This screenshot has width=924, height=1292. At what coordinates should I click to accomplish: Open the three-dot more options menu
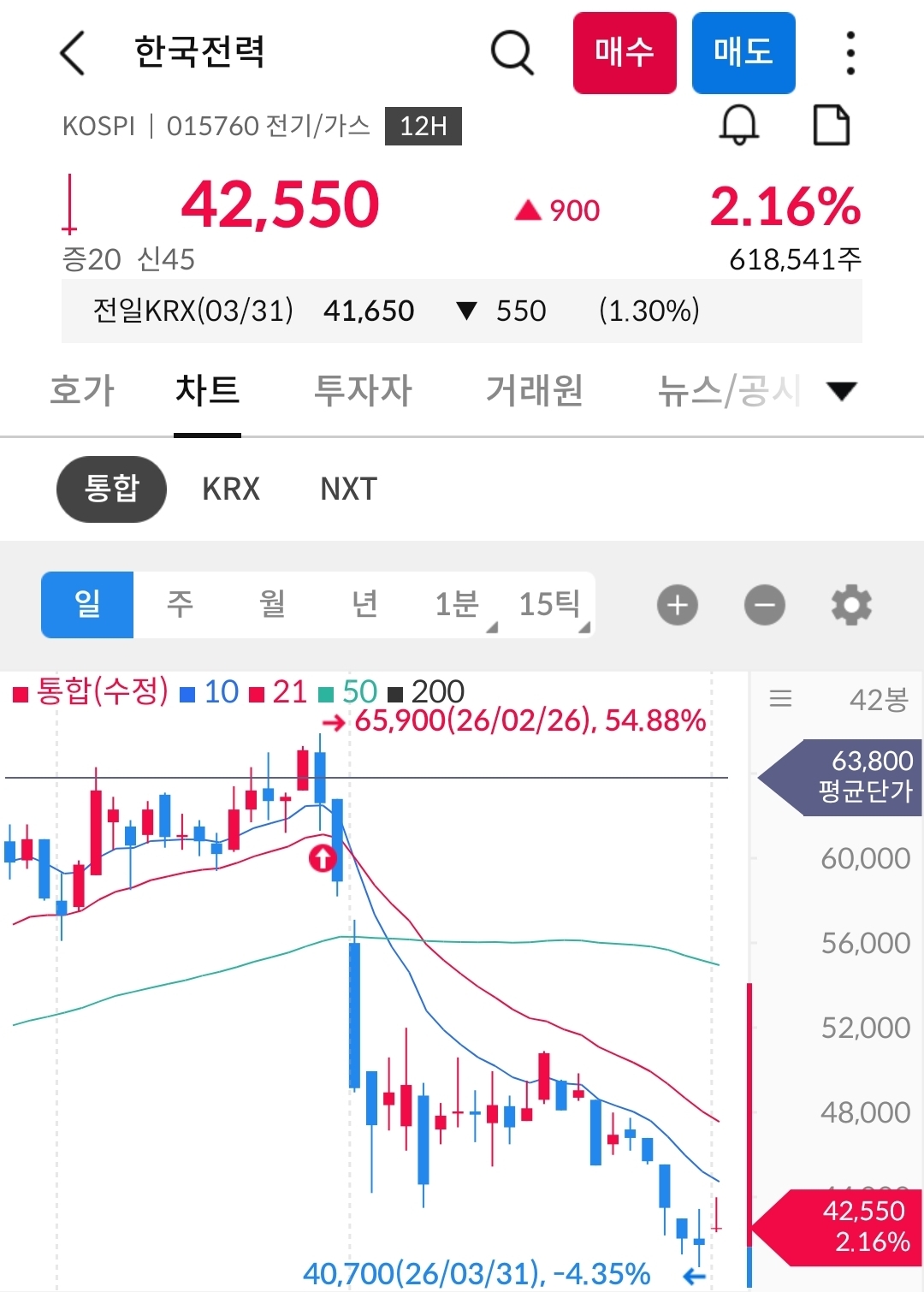pos(850,53)
